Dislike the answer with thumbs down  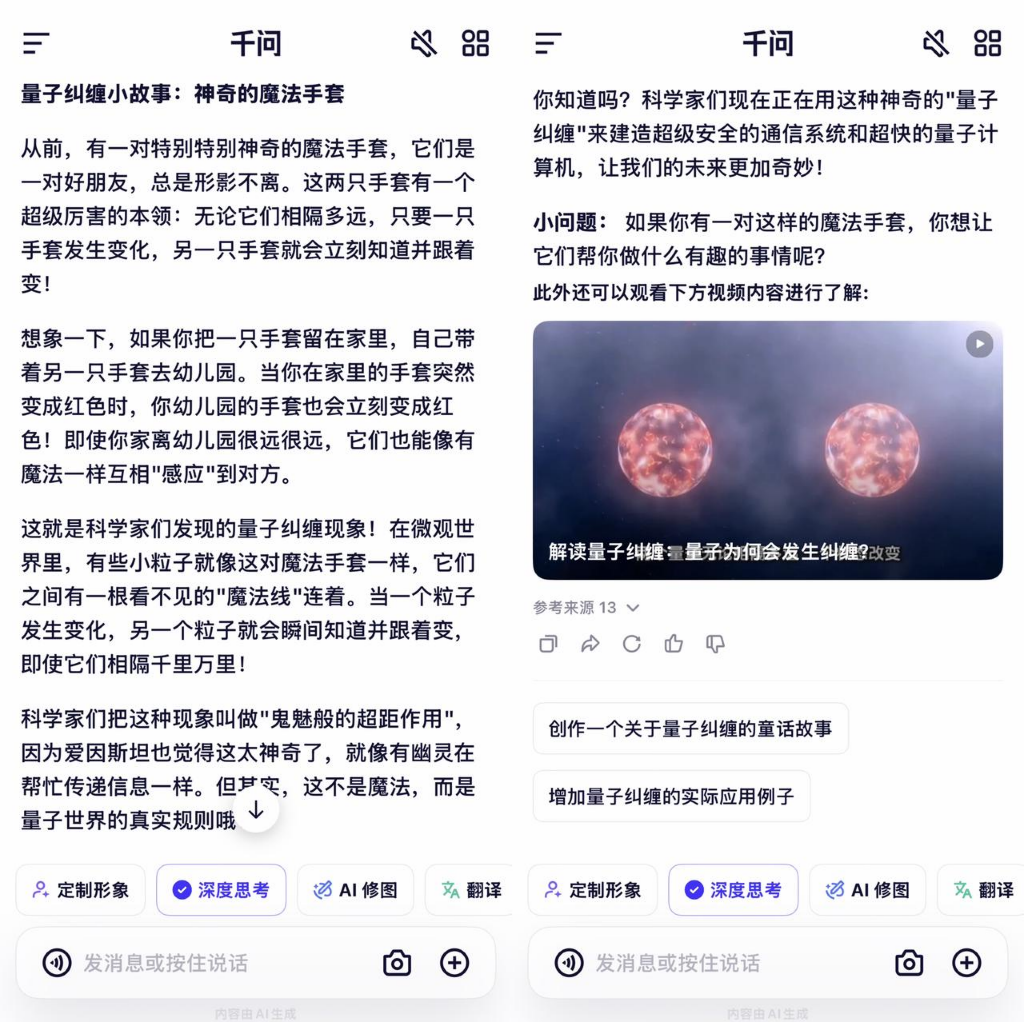[x=715, y=644]
